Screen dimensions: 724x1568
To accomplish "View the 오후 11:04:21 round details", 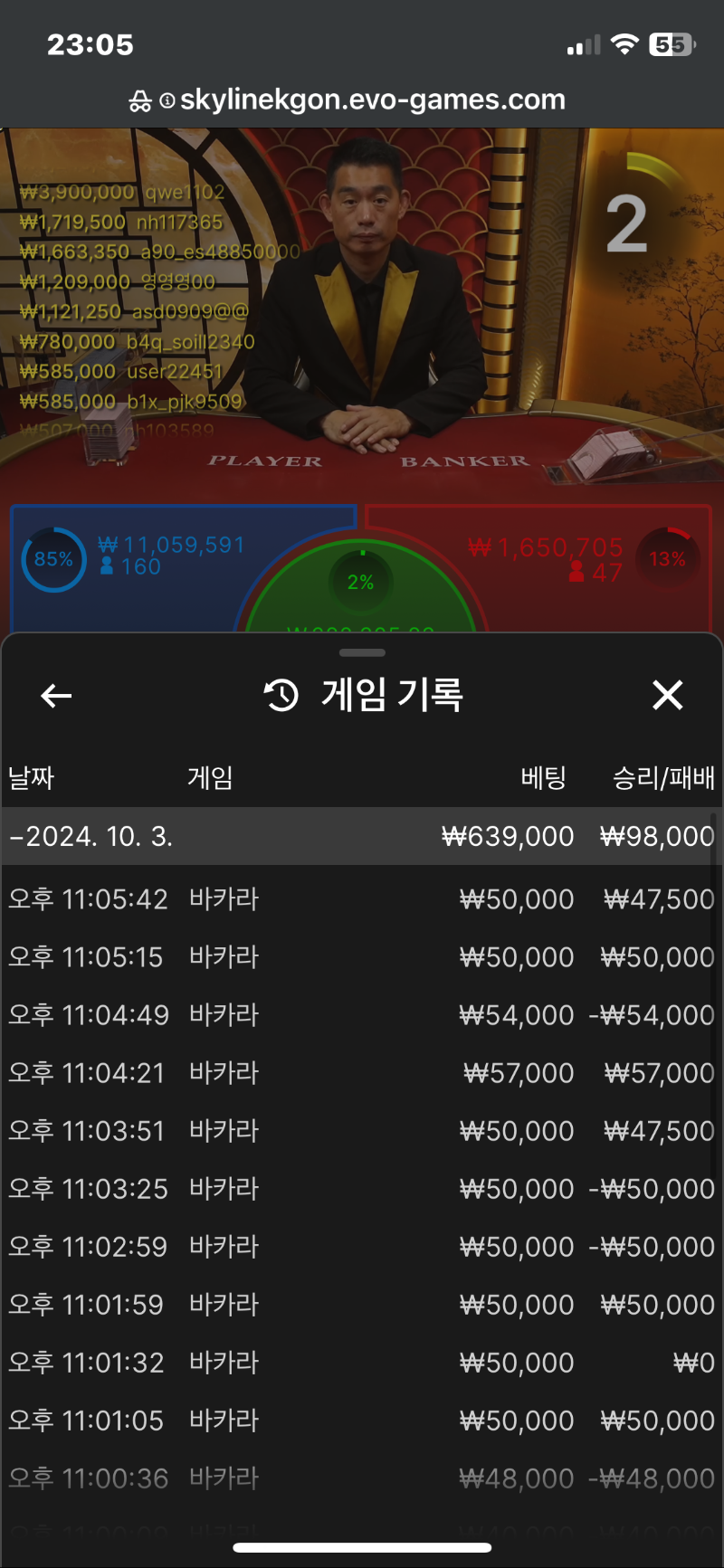I will (x=362, y=1073).
